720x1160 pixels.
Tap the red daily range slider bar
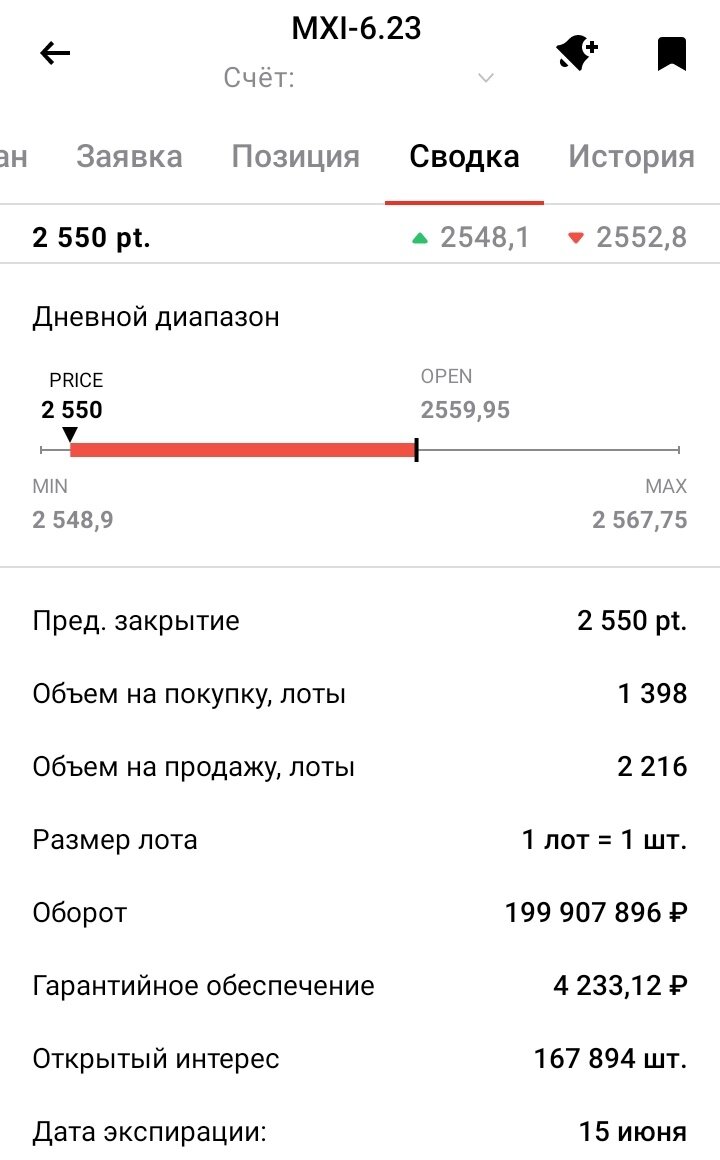(245, 450)
